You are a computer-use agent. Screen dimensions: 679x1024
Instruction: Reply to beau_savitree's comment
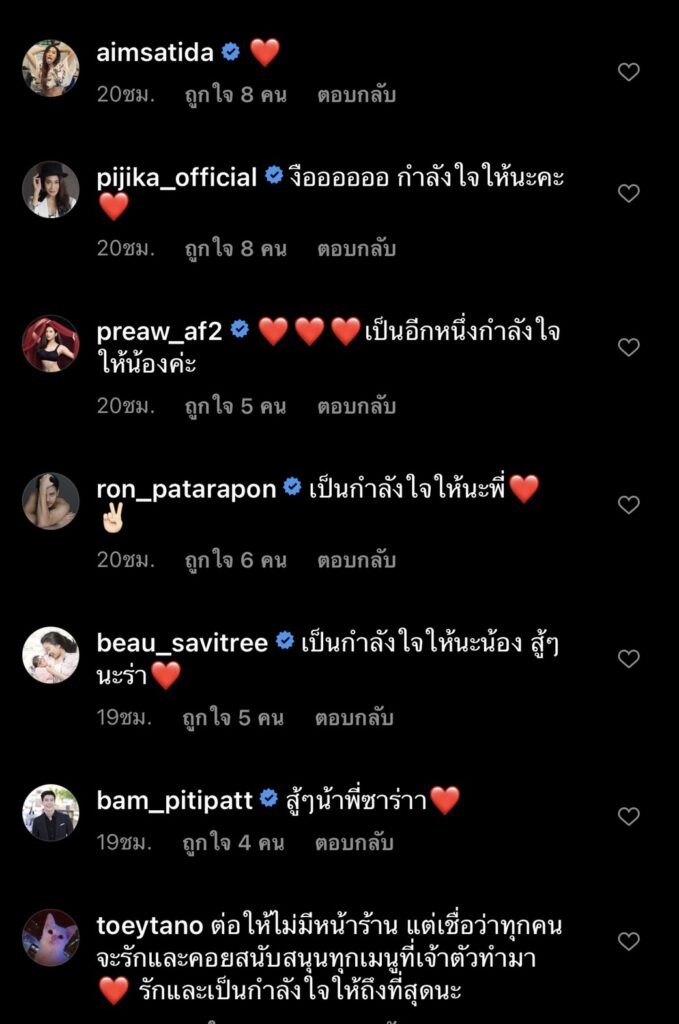tap(354, 718)
